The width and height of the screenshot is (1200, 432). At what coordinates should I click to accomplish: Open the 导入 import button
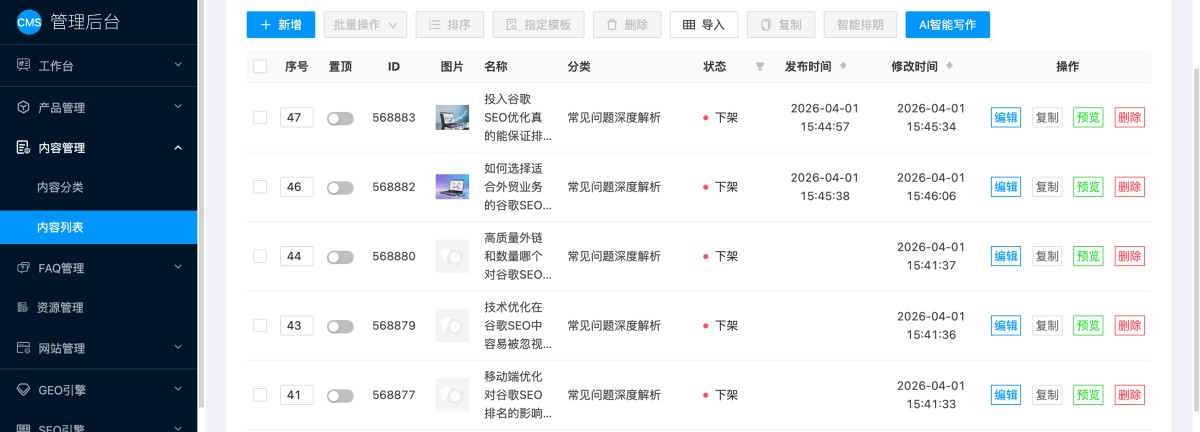coord(704,25)
